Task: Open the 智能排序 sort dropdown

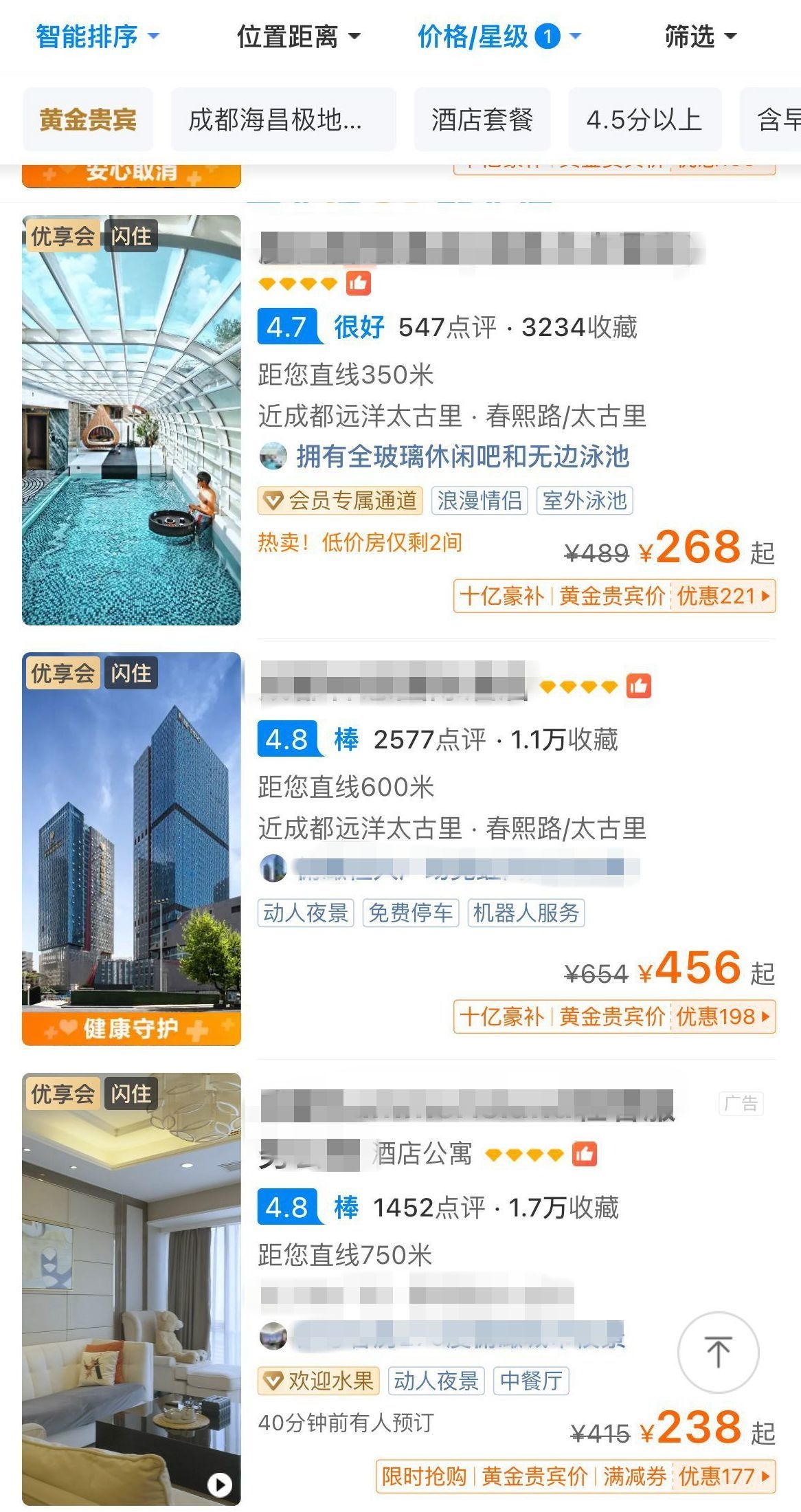Action: [x=96, y=36]
